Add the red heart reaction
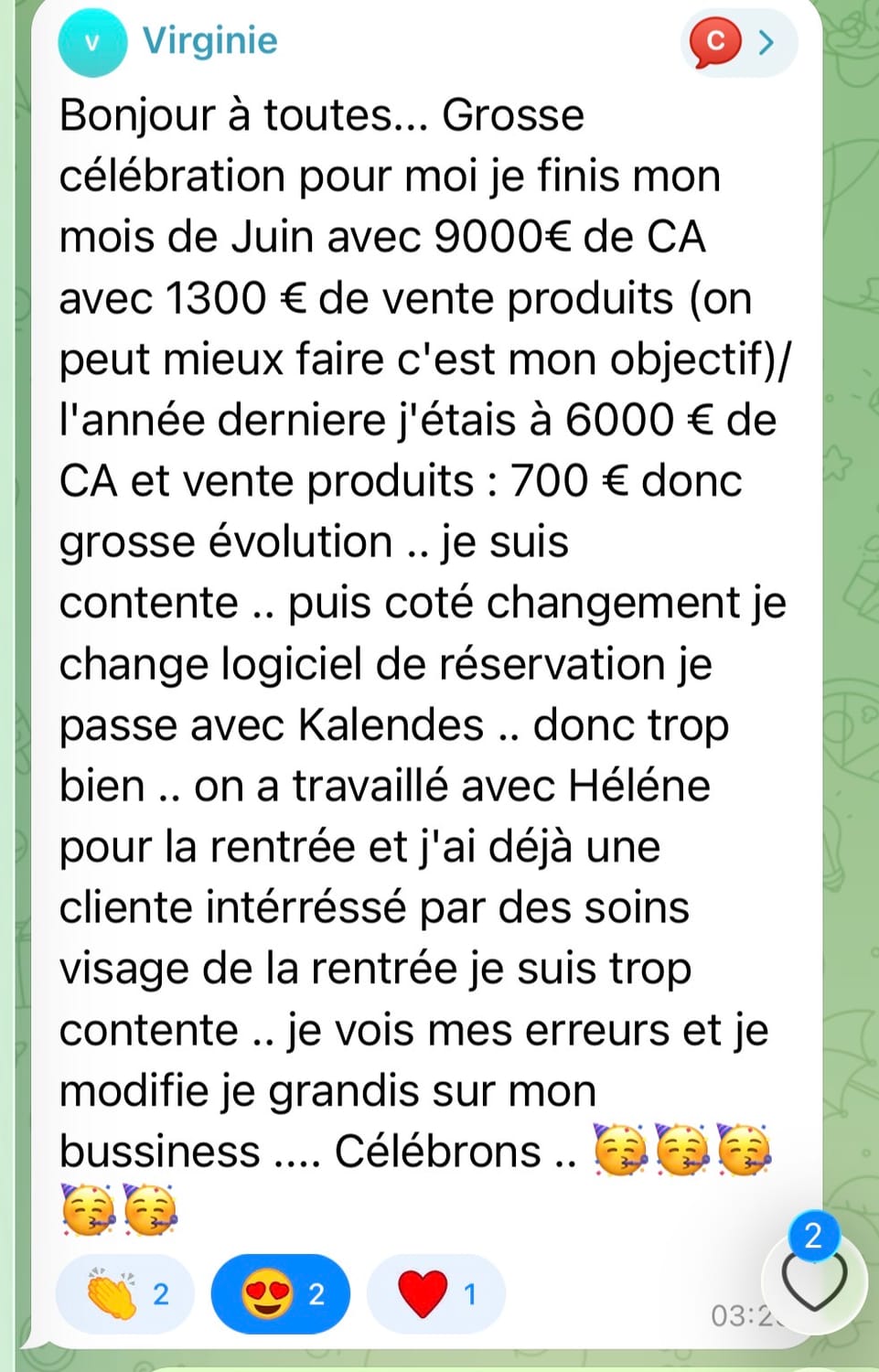879x1372 pixels. coord(436,1293)
